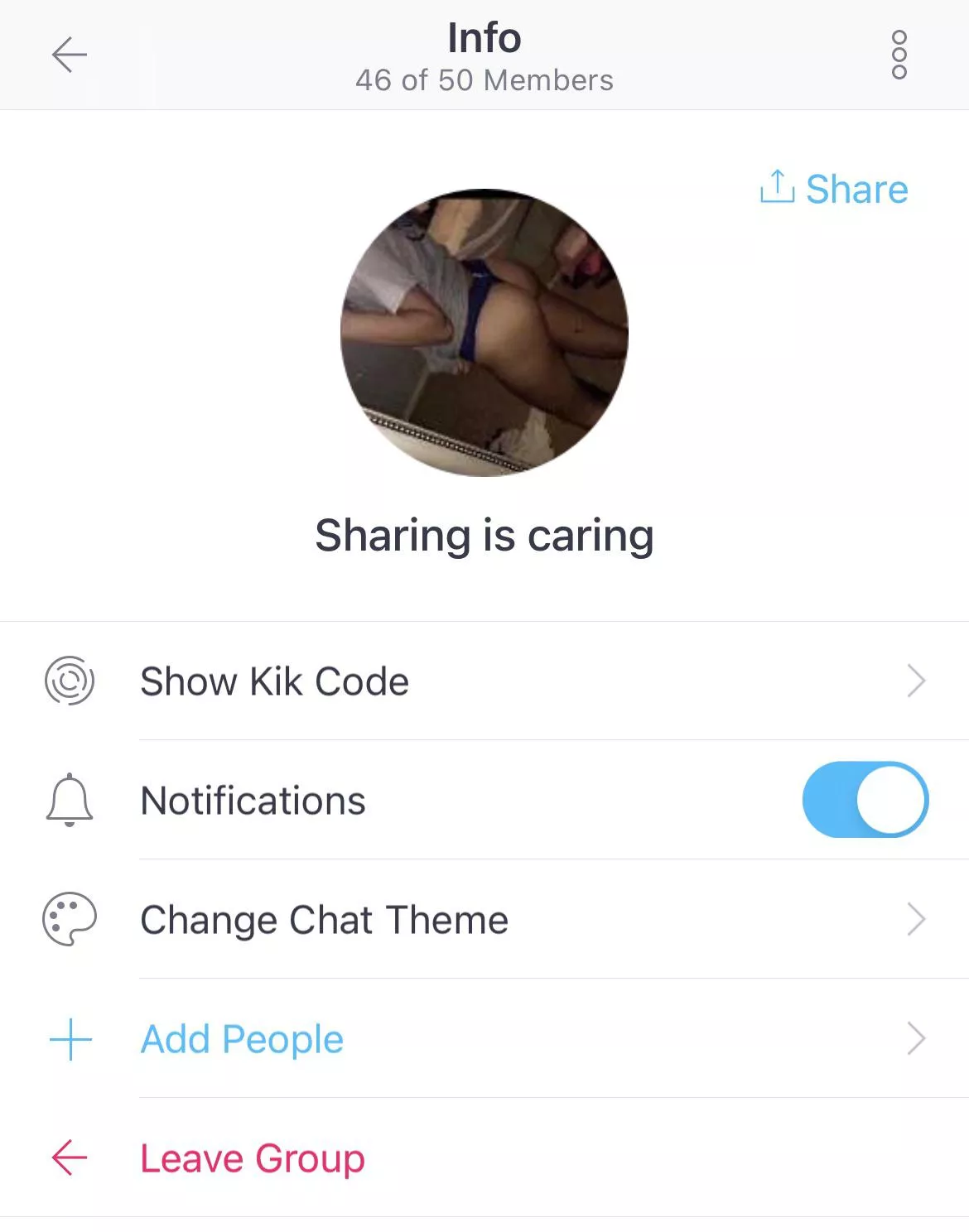Share the group link

coord(834,189)
